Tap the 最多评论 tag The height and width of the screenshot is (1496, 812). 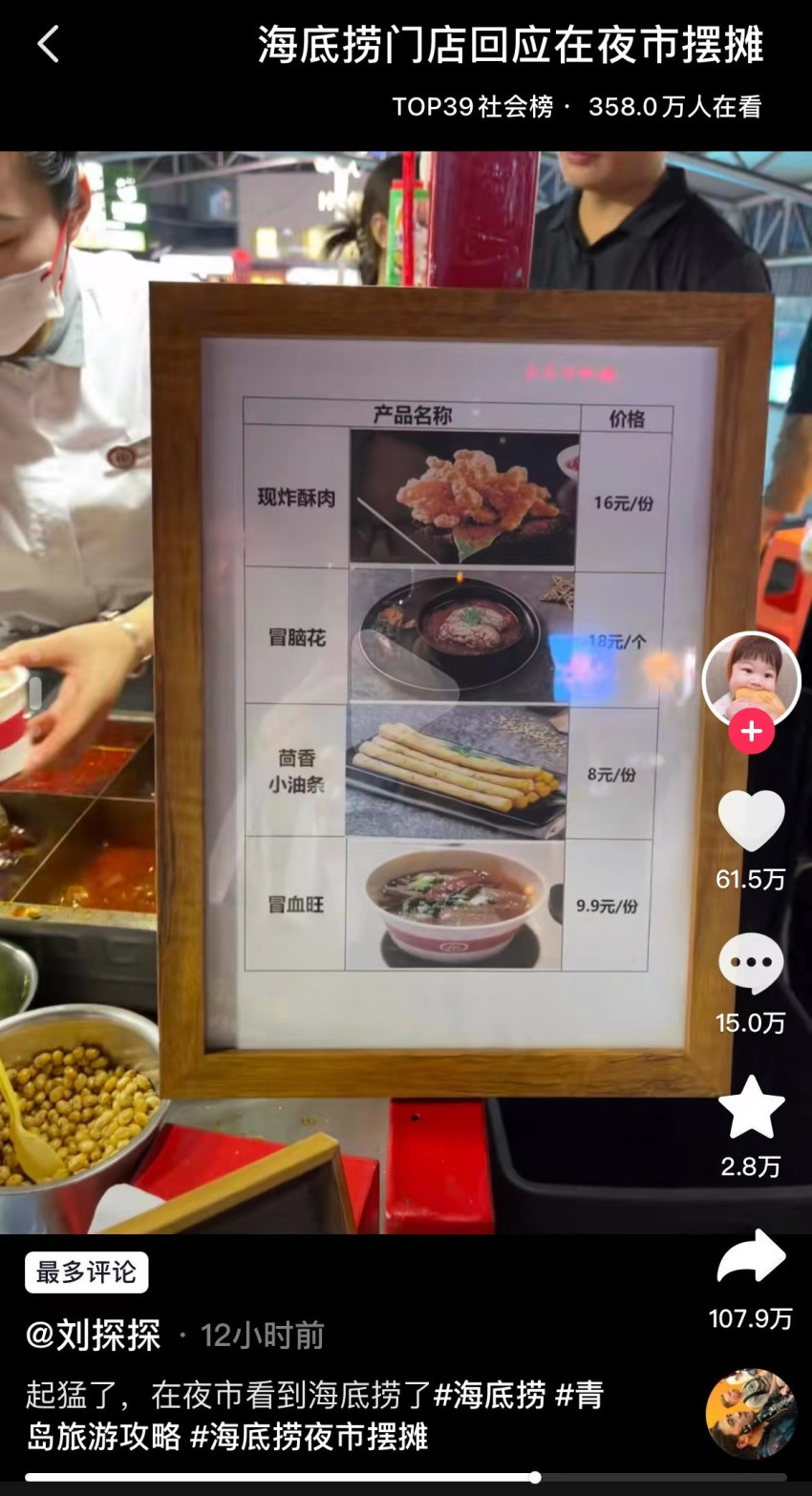pos(86,1272)
